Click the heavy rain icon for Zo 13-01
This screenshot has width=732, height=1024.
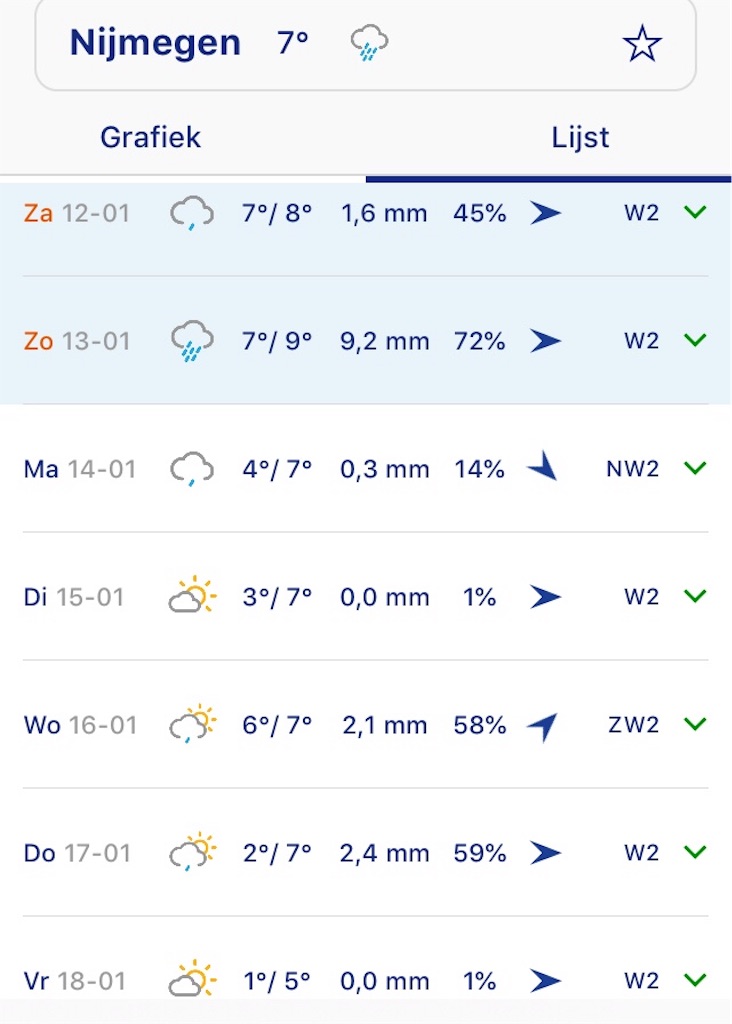(x=190, y=340)
